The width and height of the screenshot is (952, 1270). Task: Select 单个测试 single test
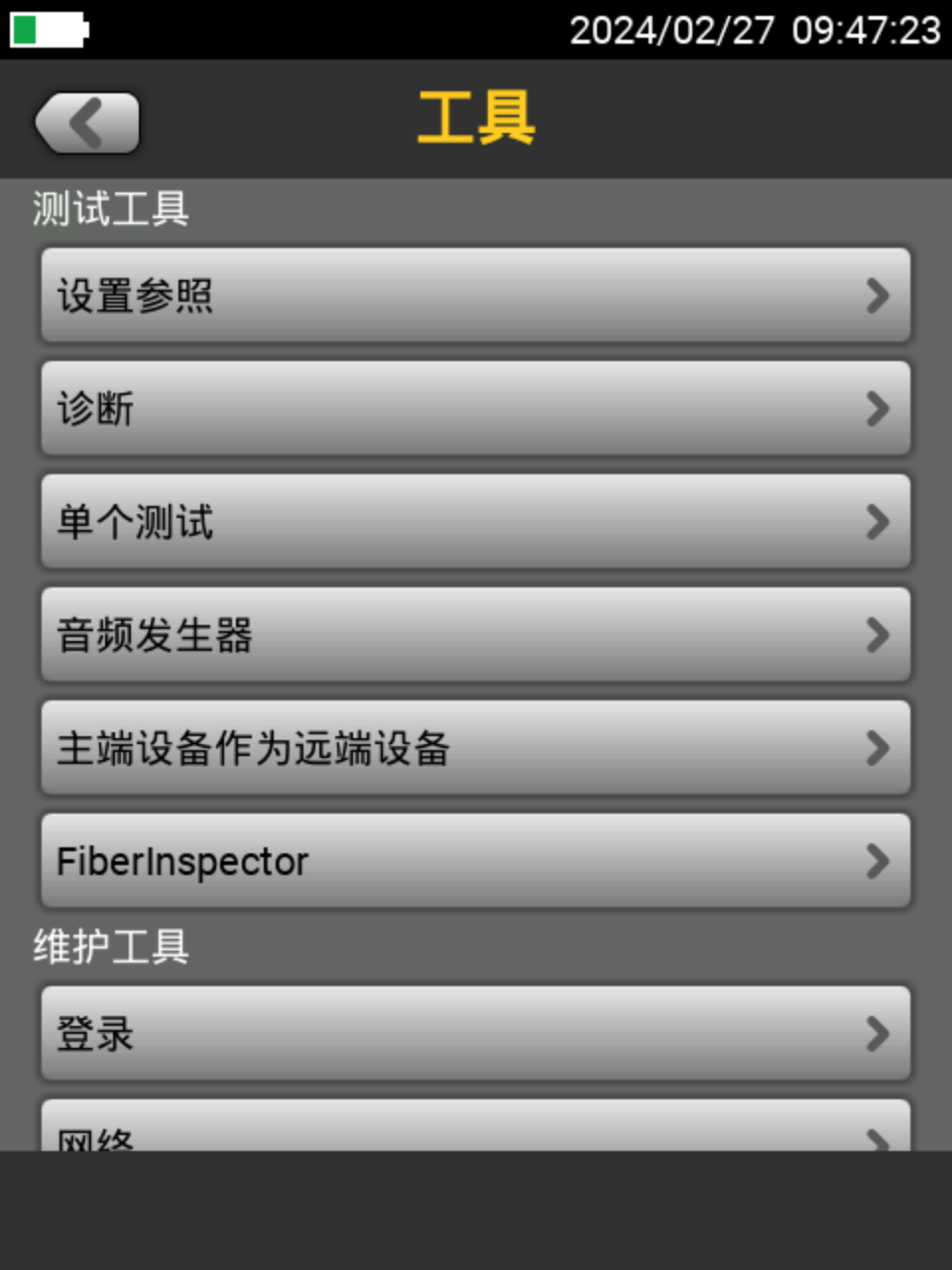(475, 522)
